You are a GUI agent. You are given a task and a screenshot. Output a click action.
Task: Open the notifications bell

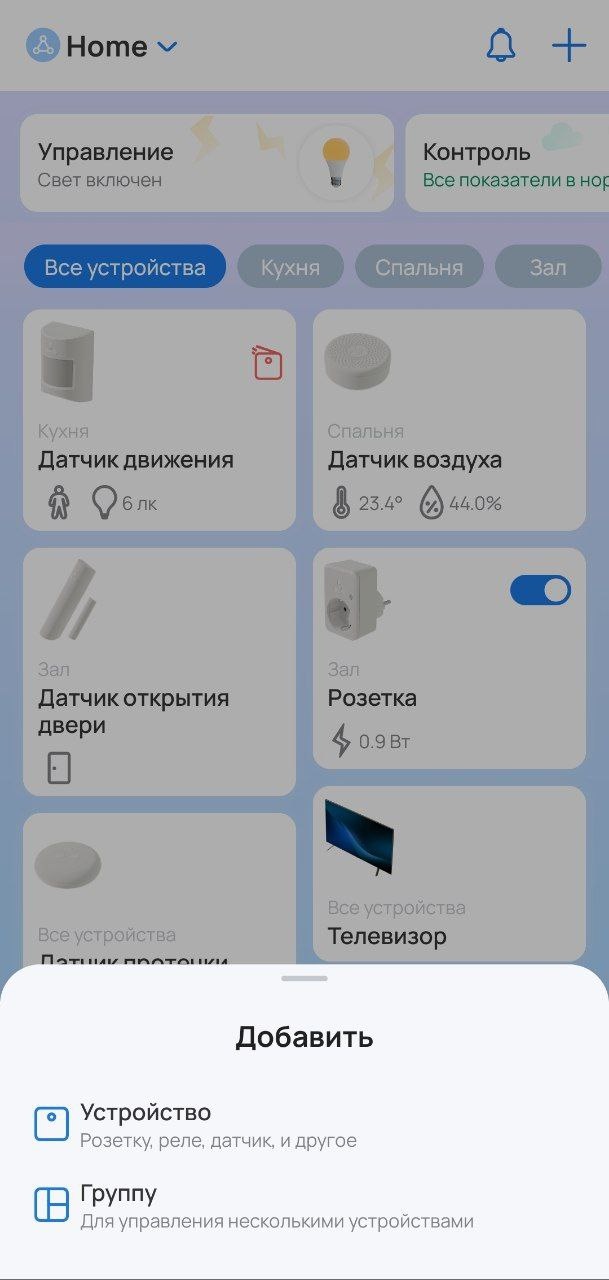(x=500, y=46)
